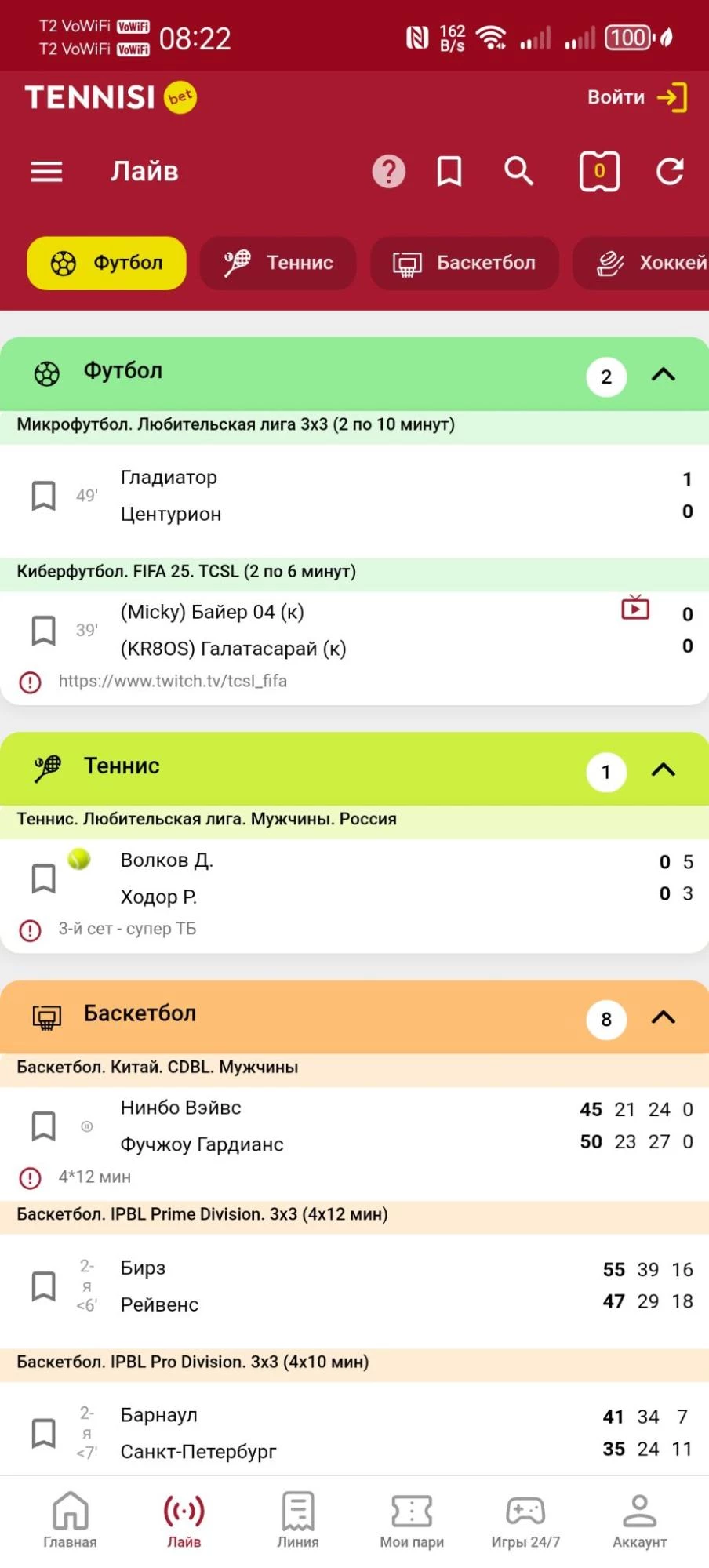Refresh the live events list
709x1568 pixels.
coord(670,171)
